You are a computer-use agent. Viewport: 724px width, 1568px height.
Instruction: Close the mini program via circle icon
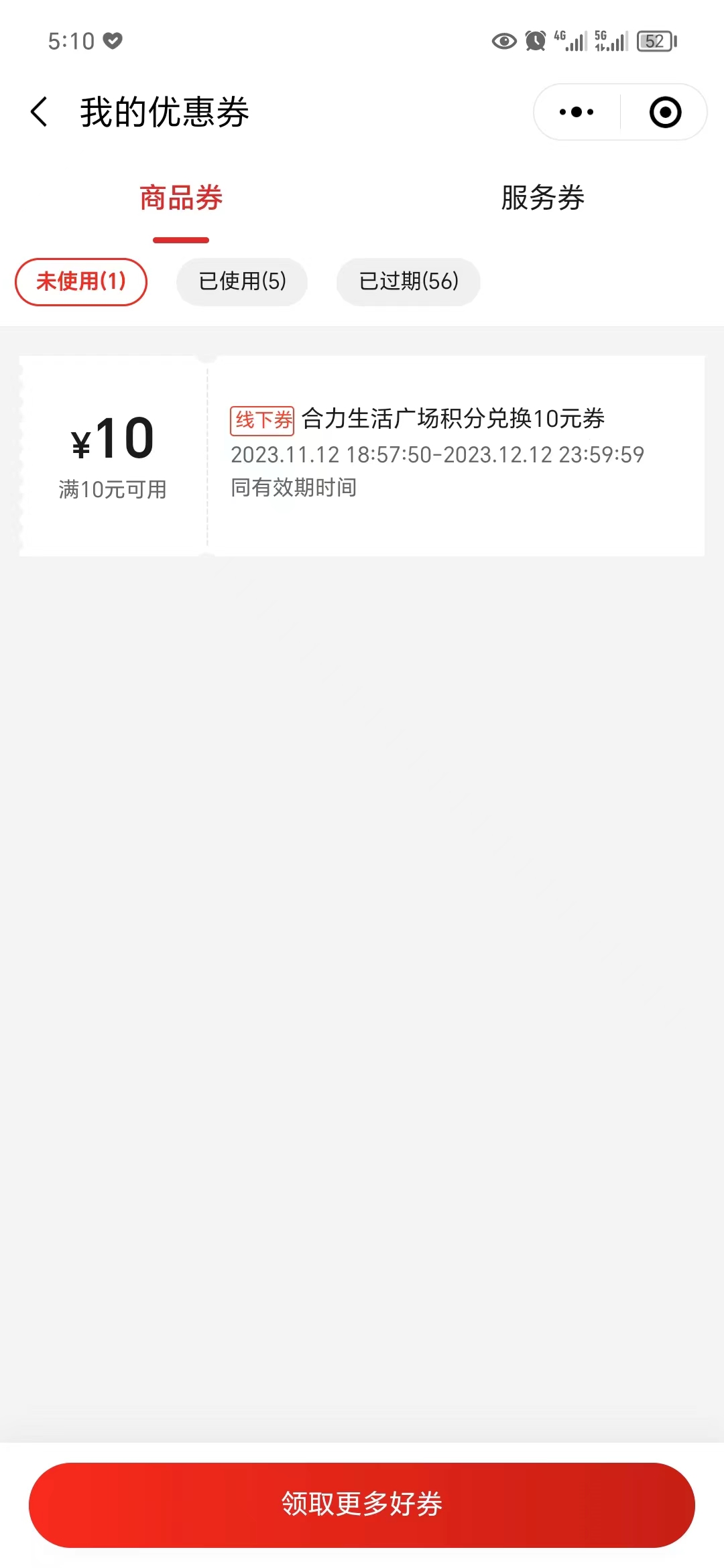point(665,112)
